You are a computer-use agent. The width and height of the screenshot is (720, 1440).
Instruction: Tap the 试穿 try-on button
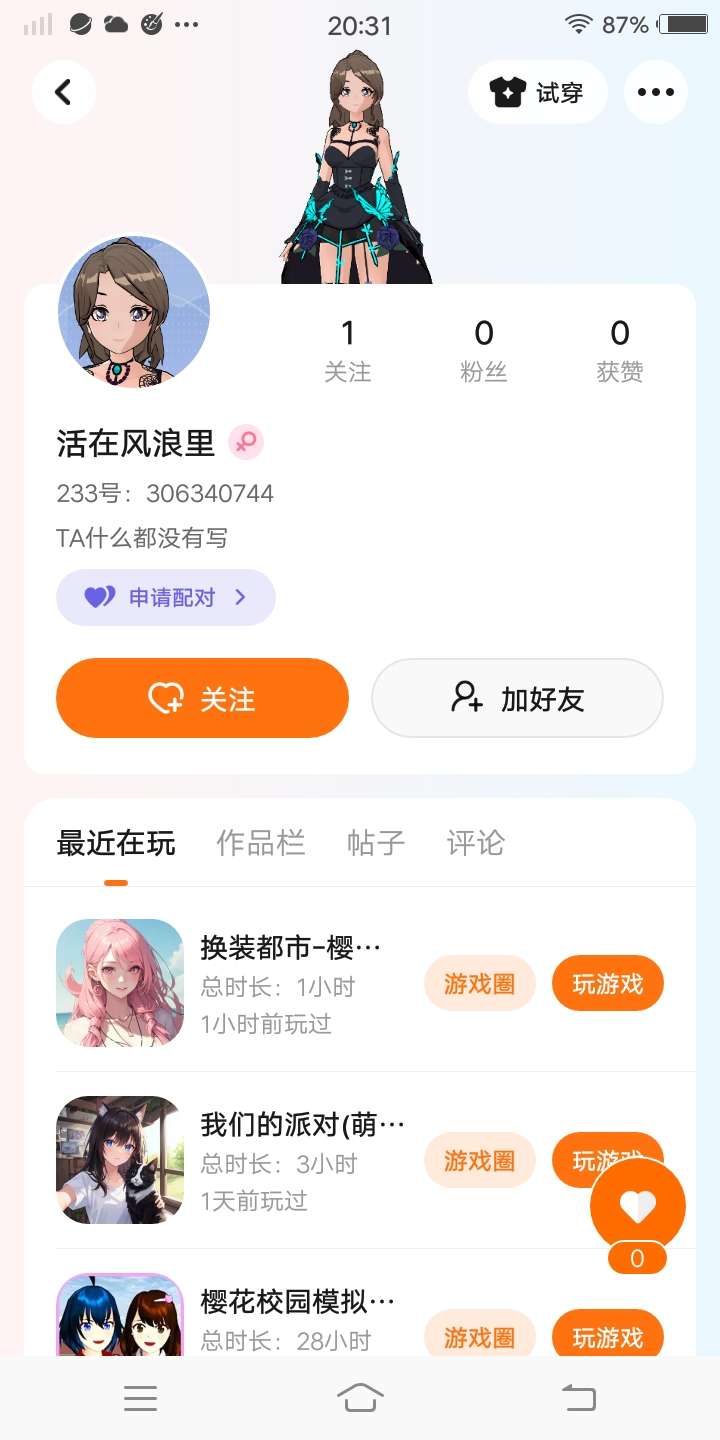tap(537, 92)
